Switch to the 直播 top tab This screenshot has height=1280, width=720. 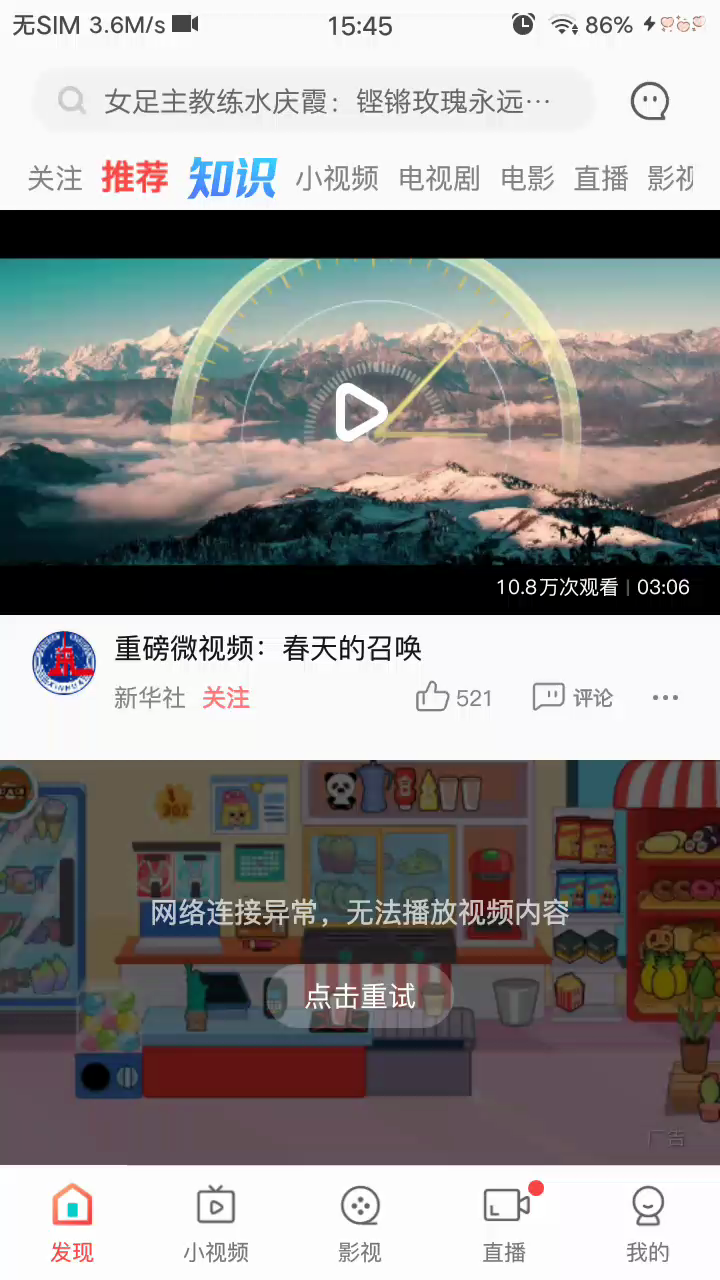coord(601,179)
